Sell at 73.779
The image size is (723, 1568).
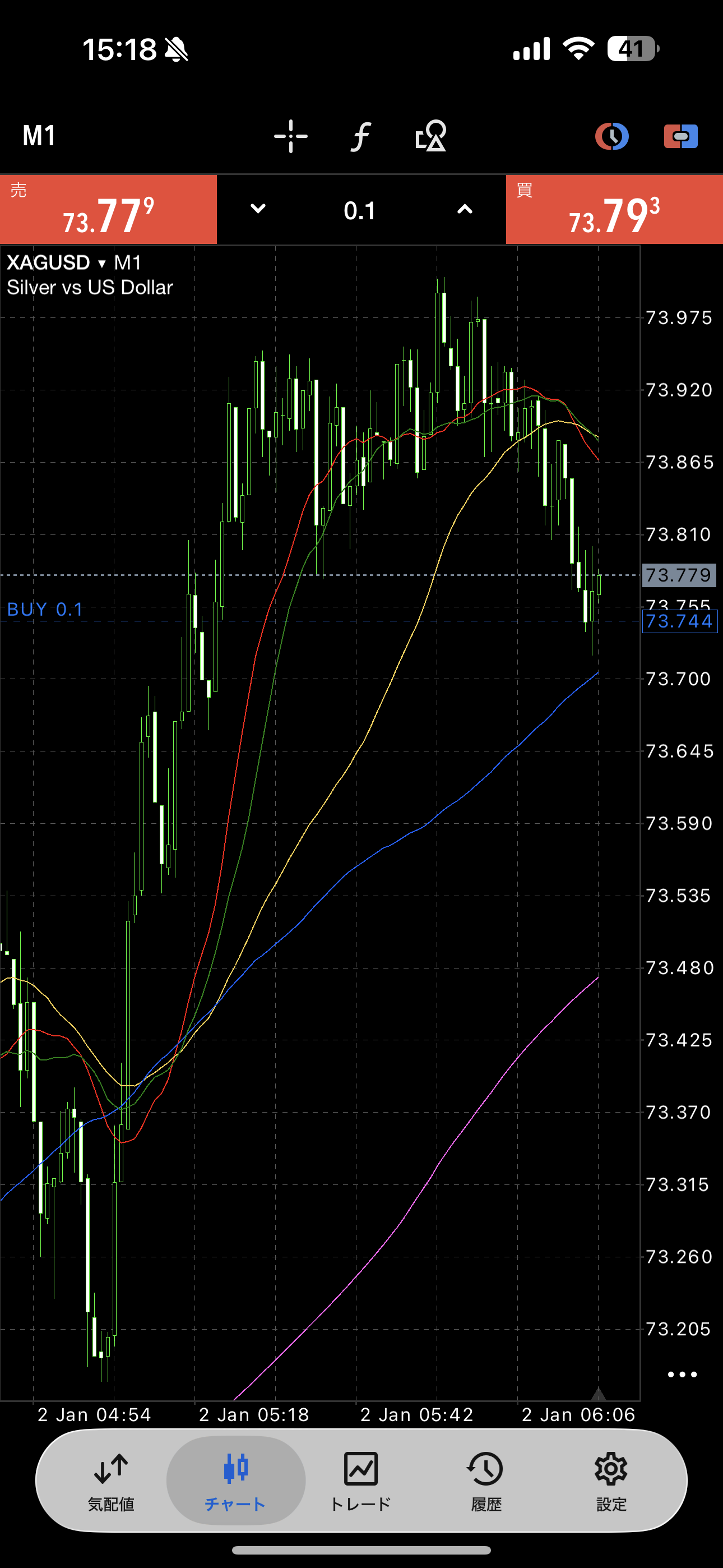click(x=108, y=210)
